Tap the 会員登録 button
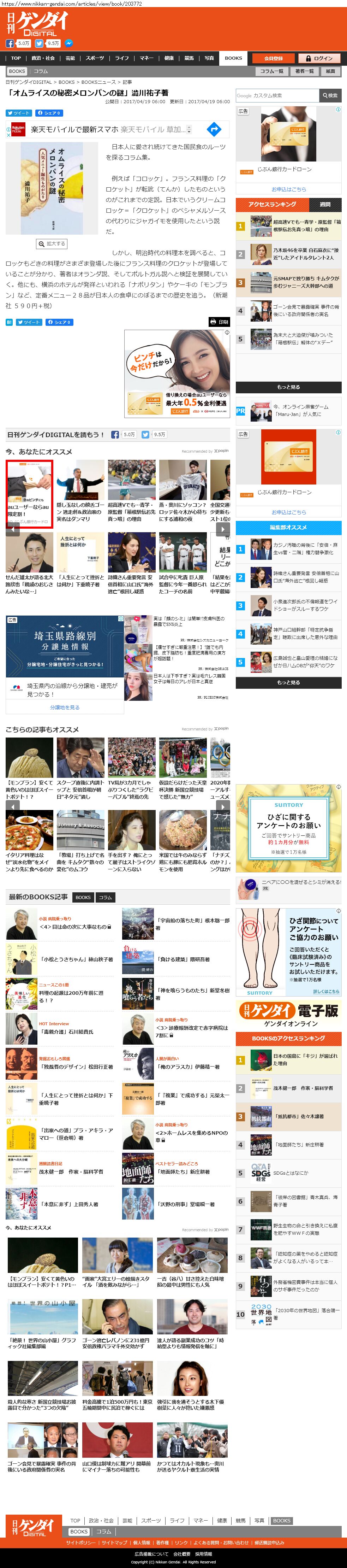The image size is (347, 1568). [274, 58]
